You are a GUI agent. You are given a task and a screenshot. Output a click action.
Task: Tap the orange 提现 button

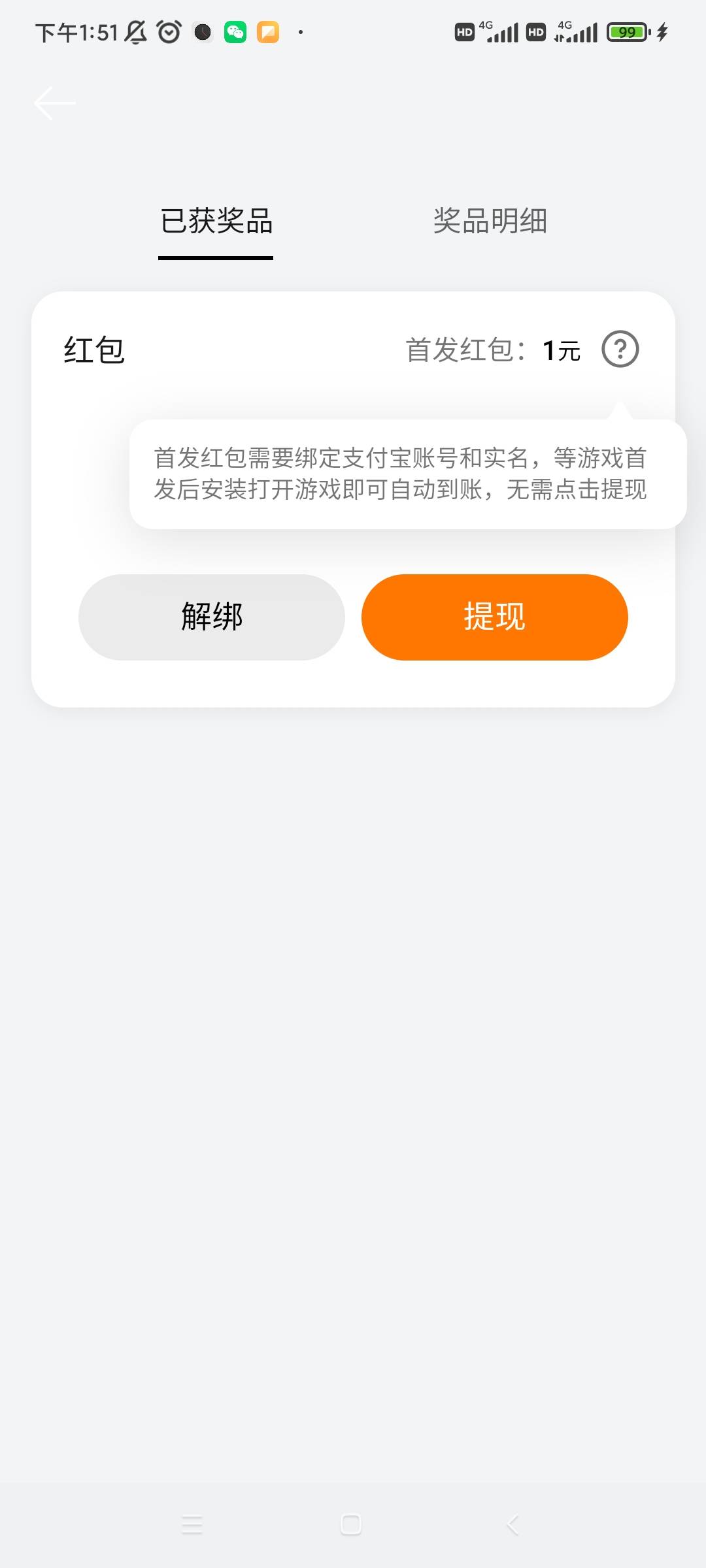click(x=495, y=617)
